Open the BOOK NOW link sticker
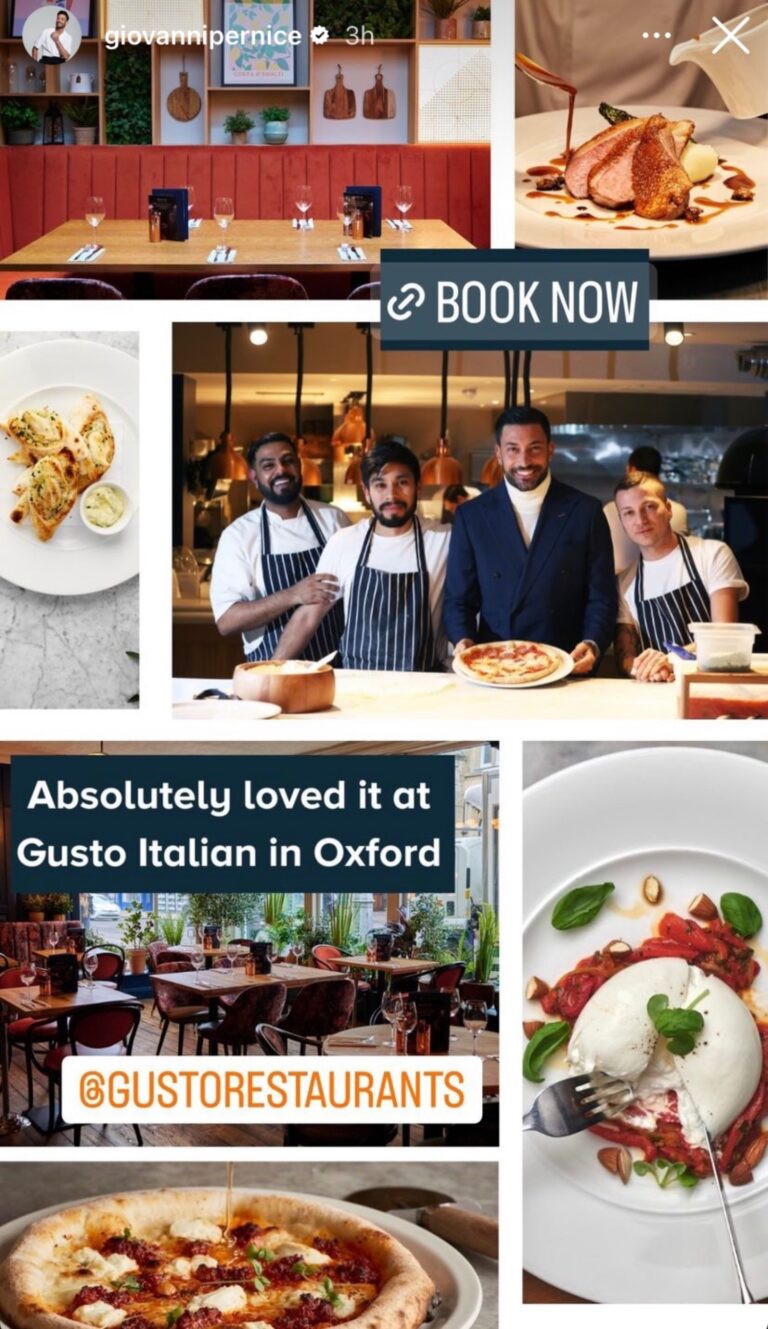The height and width of the screenshot is (1329, 768). click(x=515, y=300)
